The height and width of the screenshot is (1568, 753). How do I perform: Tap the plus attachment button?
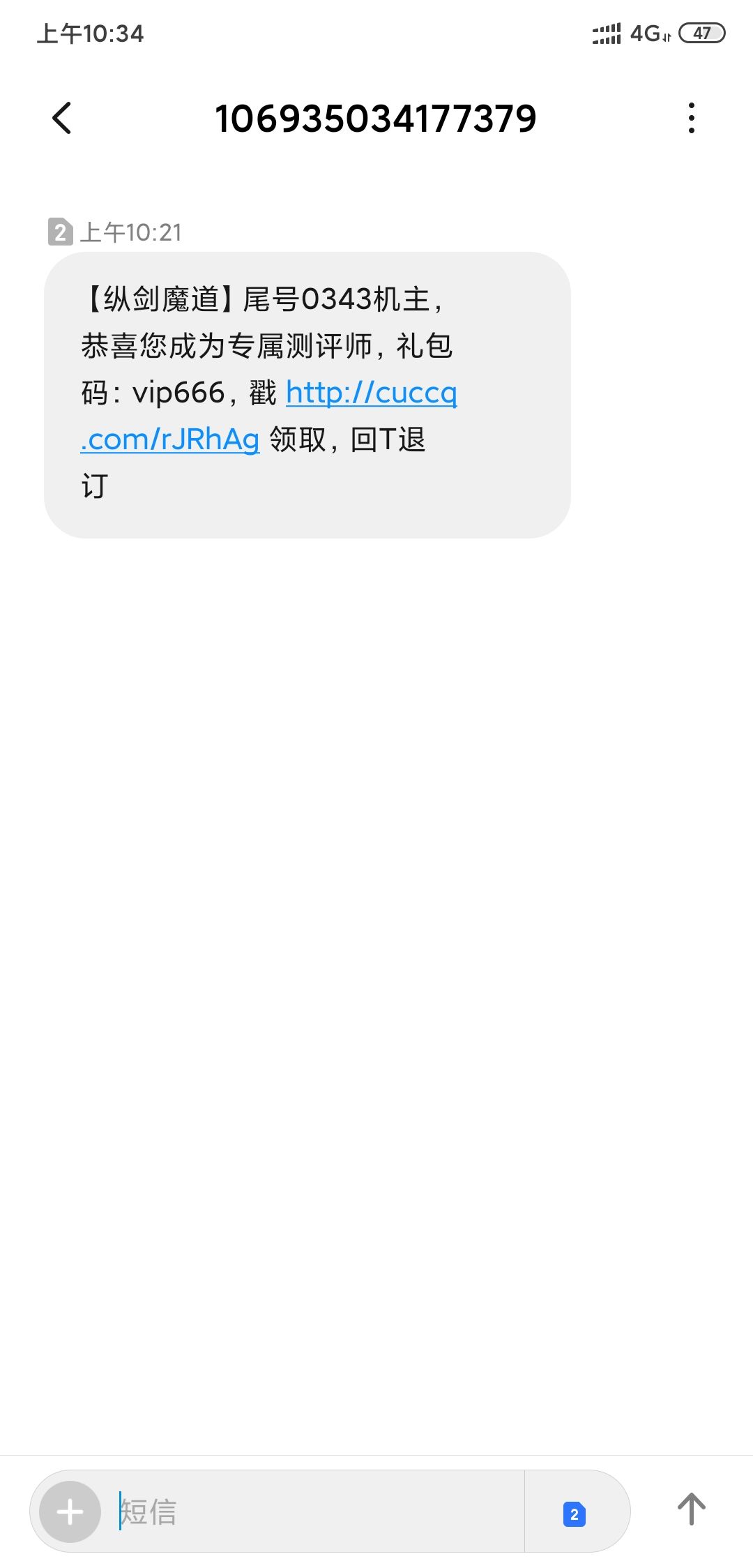pos(70,1512)
